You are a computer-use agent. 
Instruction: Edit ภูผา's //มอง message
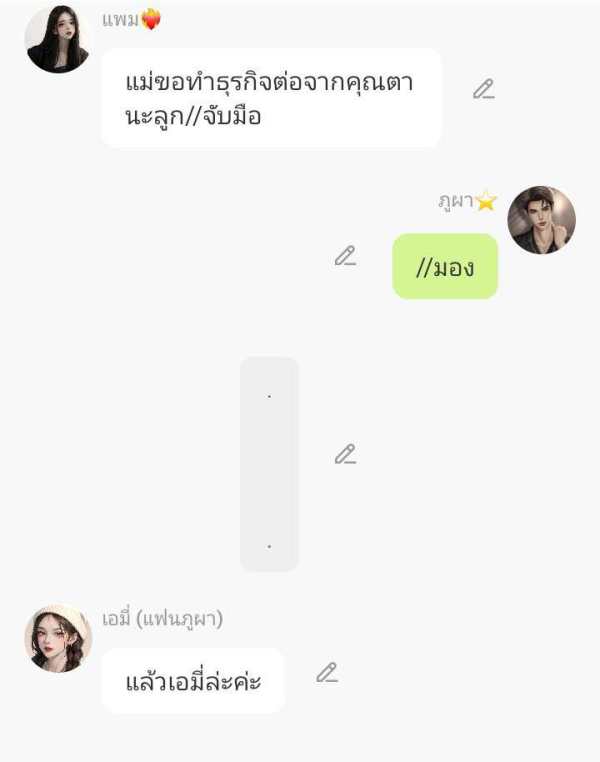point(345,256)
